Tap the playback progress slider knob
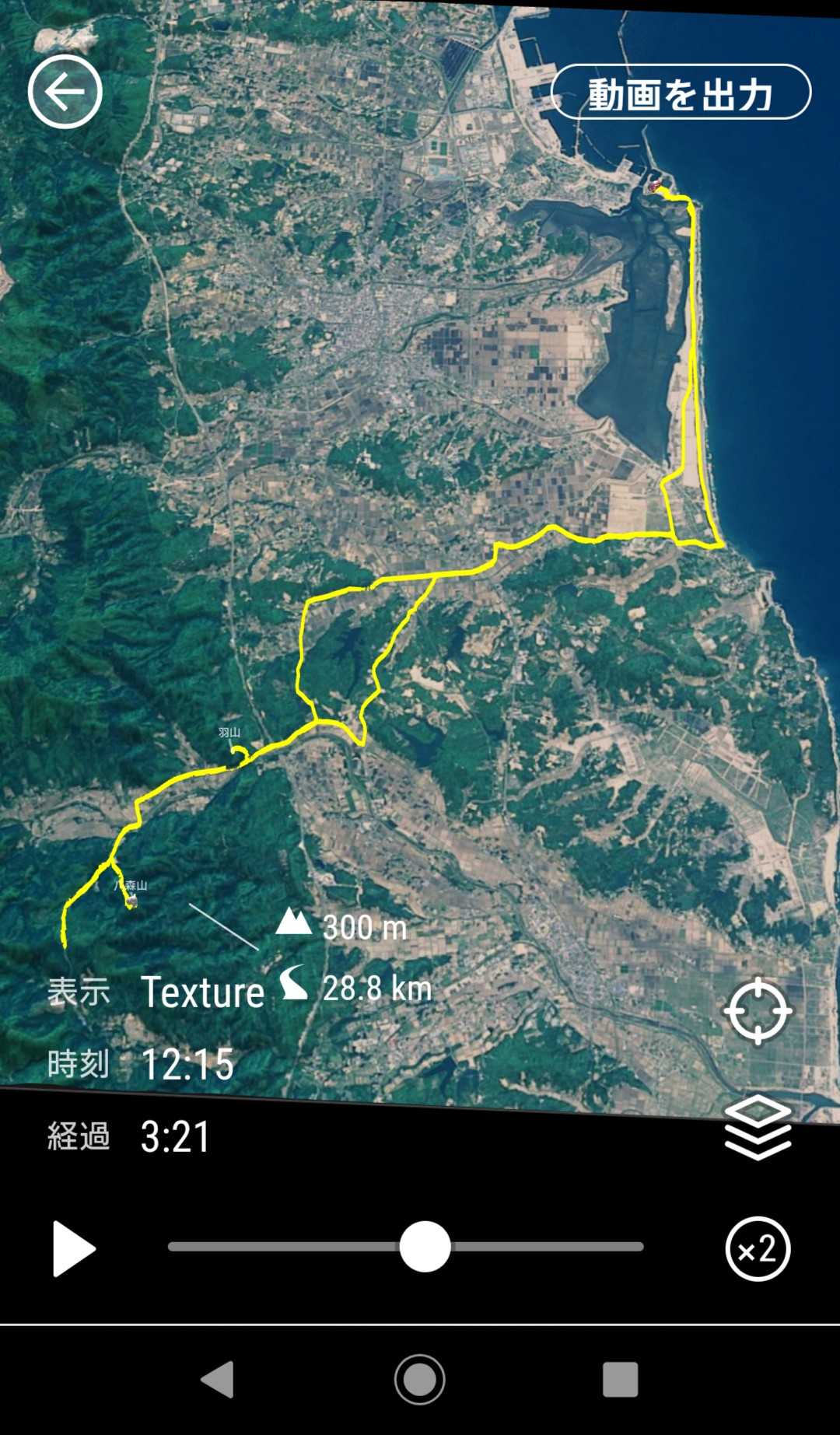The width and height of the screenshot is (840, 1435). point(425,1247)
